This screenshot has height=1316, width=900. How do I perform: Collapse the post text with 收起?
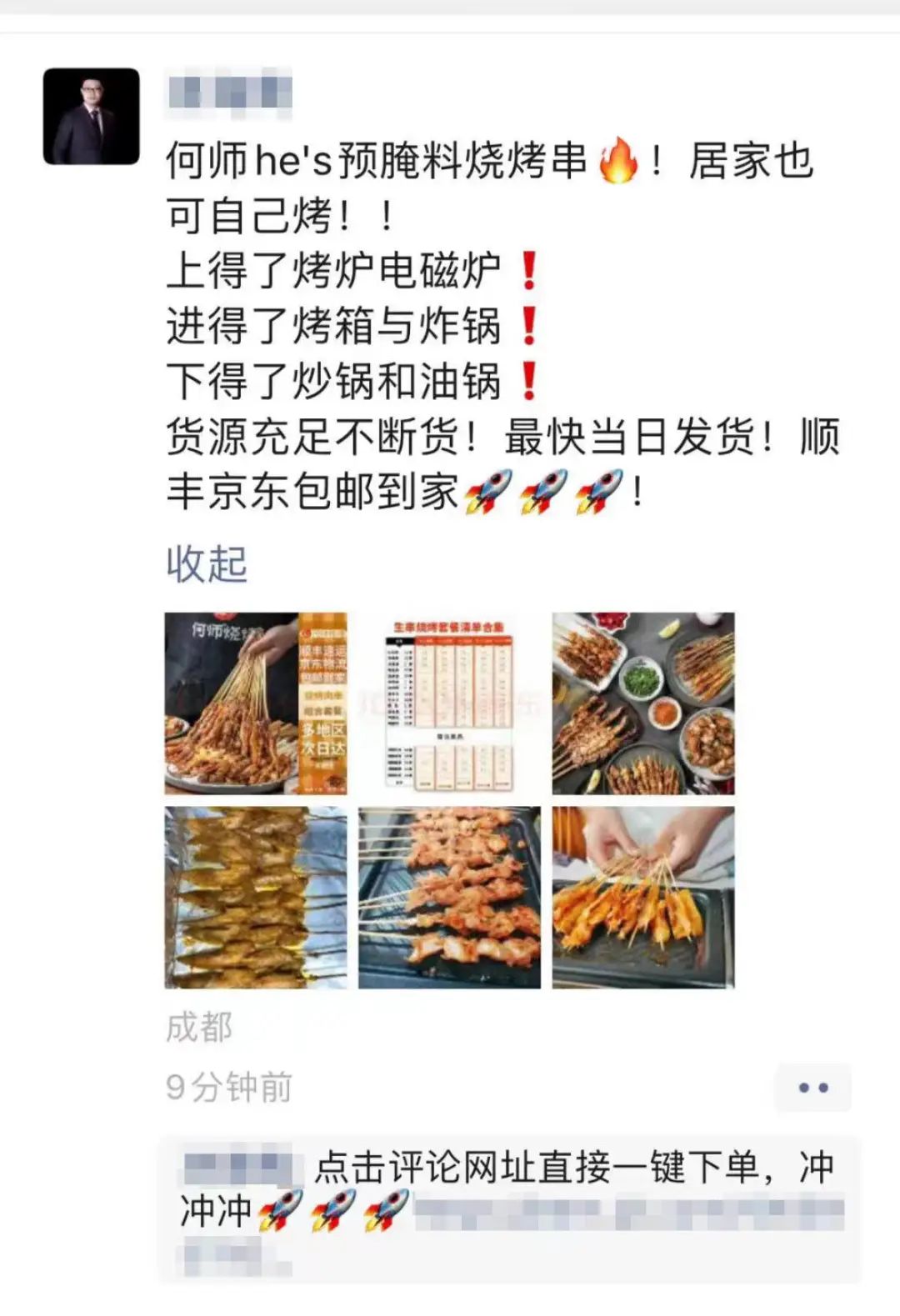[x=207, y=563]
